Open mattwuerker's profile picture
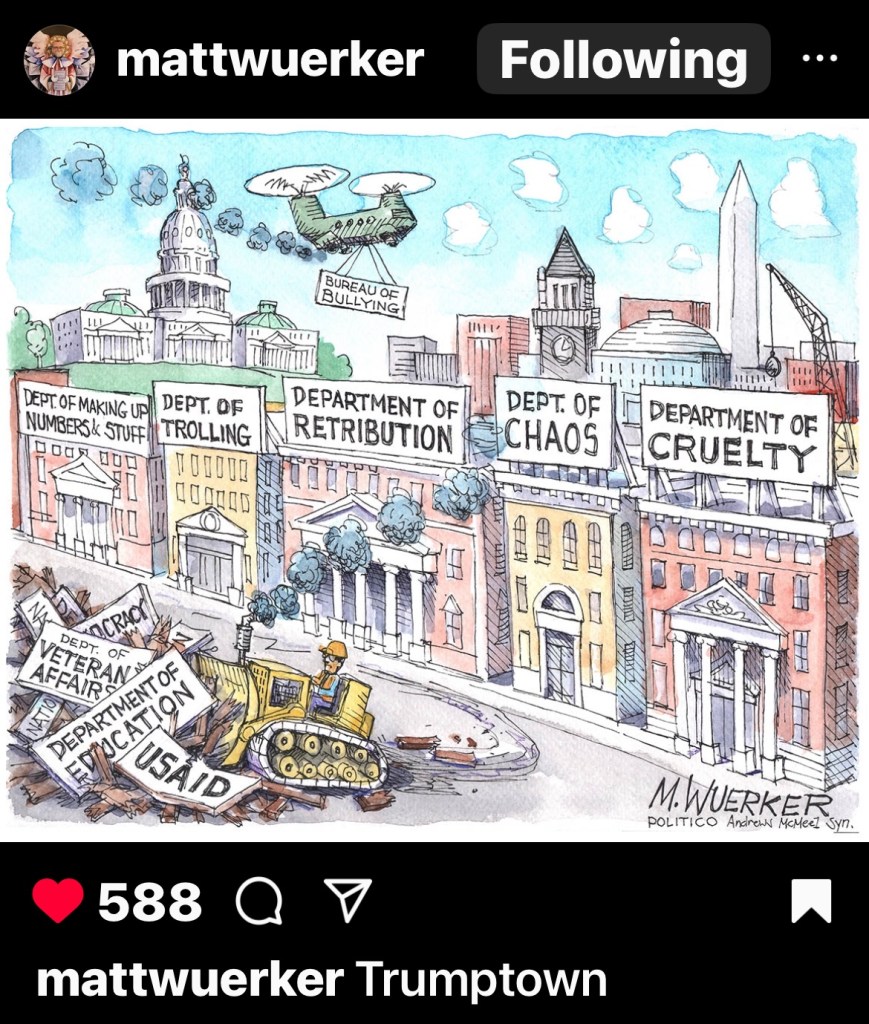 [58, 59]
